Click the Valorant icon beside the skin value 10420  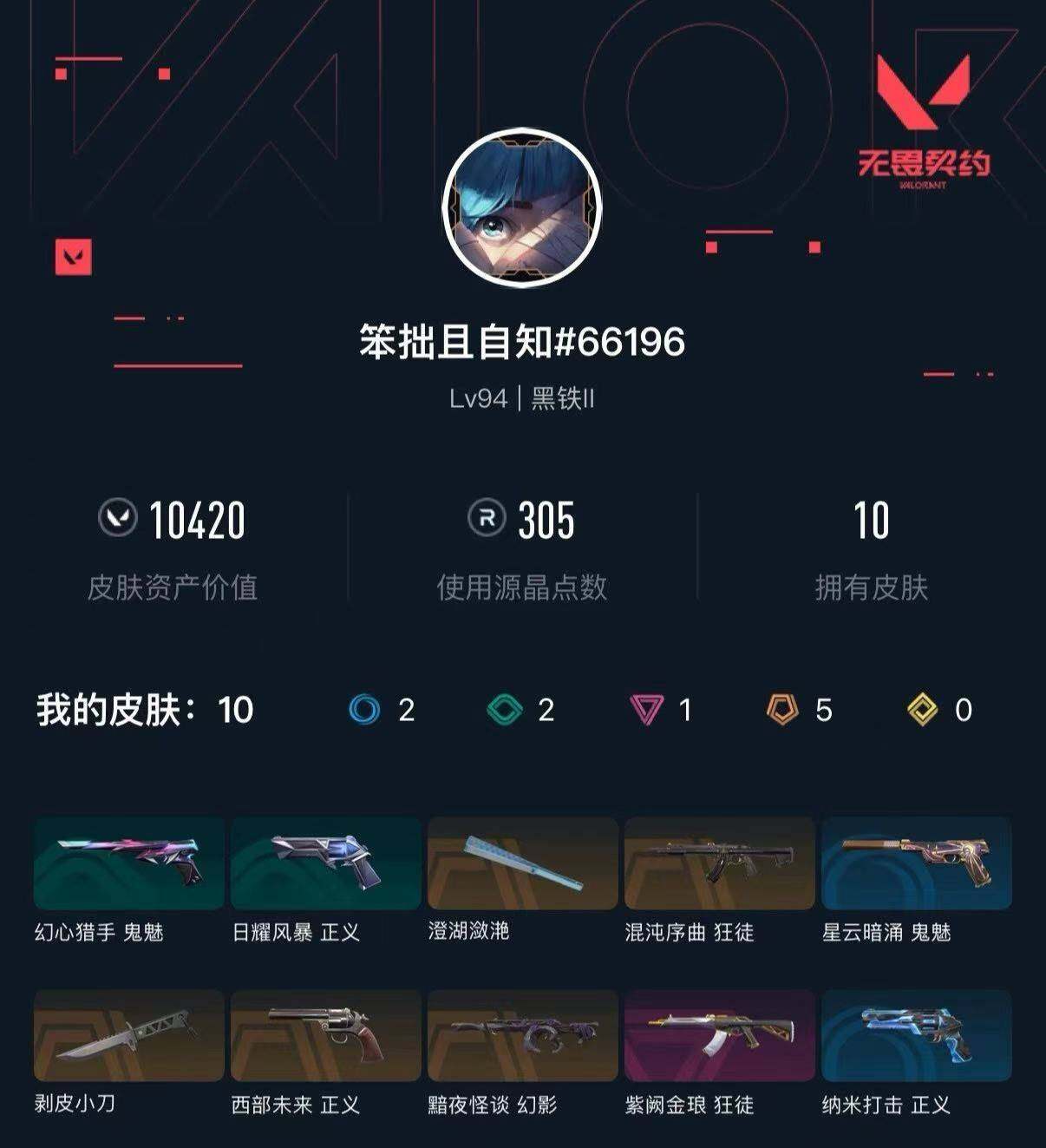121,518
